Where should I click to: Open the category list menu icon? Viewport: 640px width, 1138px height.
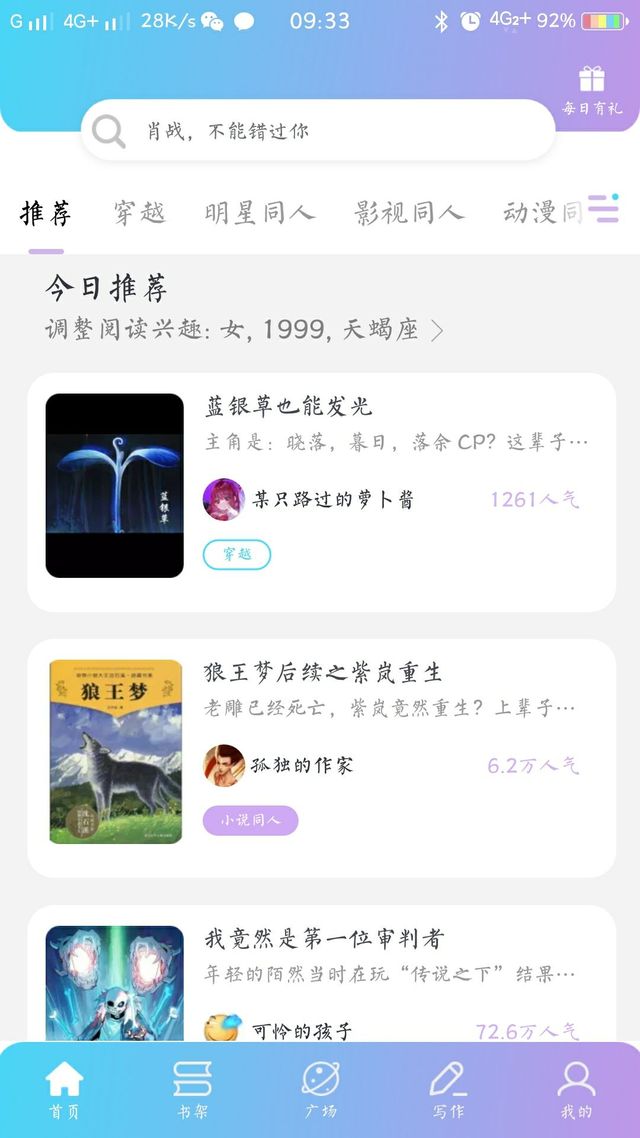pyautogui.click(x=603, y=208)
